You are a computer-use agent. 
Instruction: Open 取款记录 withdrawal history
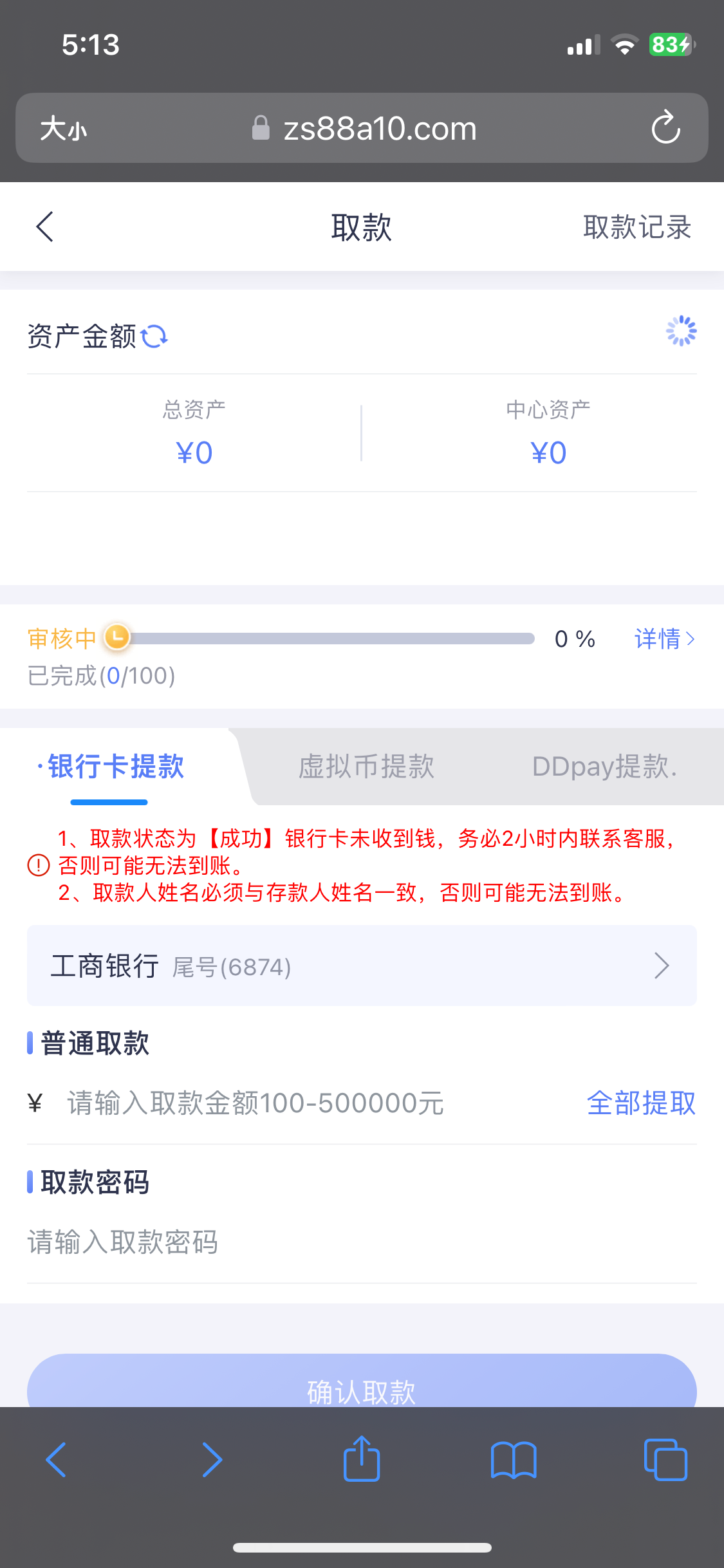(x=636, y=227)
